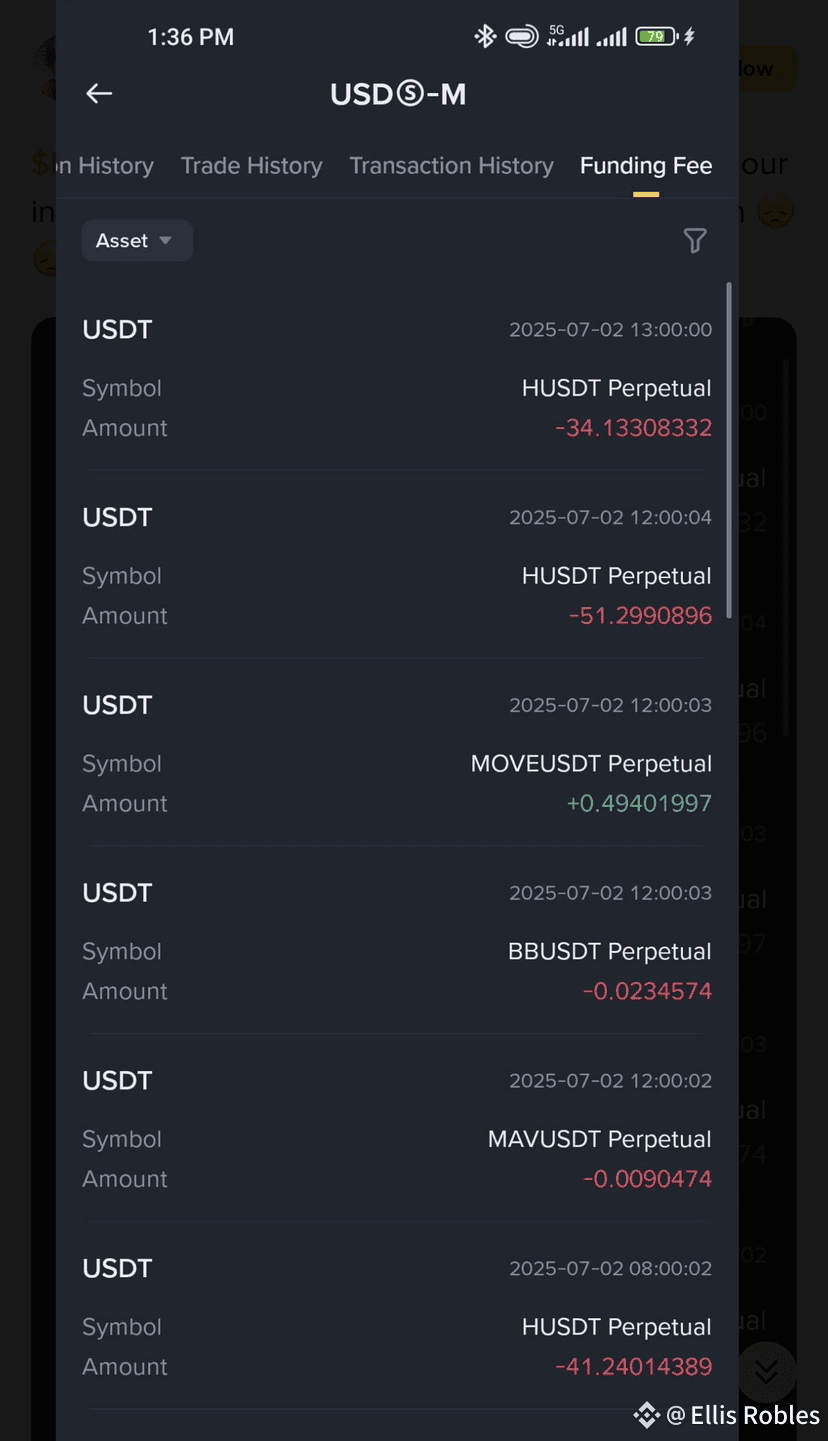Open the funnel filter icon
The width and height of the screenshot is (828, 1441).
pyautogui.click(x=695, y=240)
